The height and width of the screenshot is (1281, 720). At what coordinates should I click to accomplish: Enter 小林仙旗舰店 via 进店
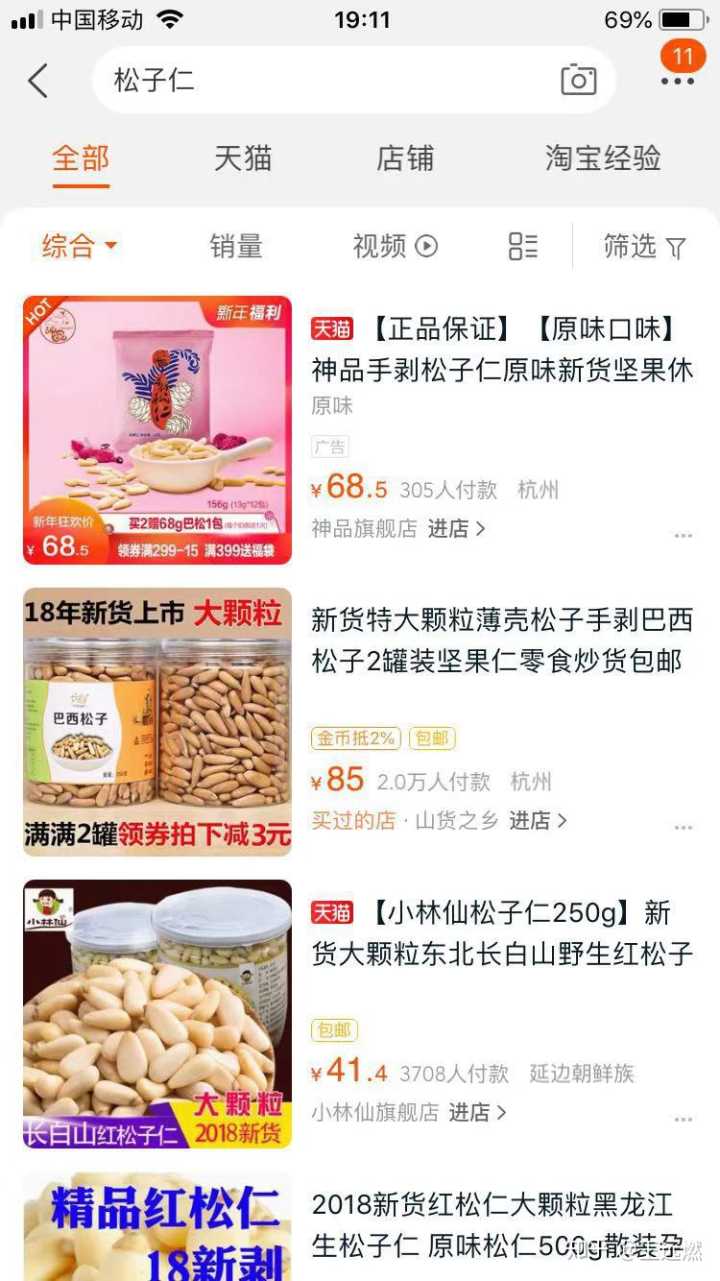(477, 1112)
